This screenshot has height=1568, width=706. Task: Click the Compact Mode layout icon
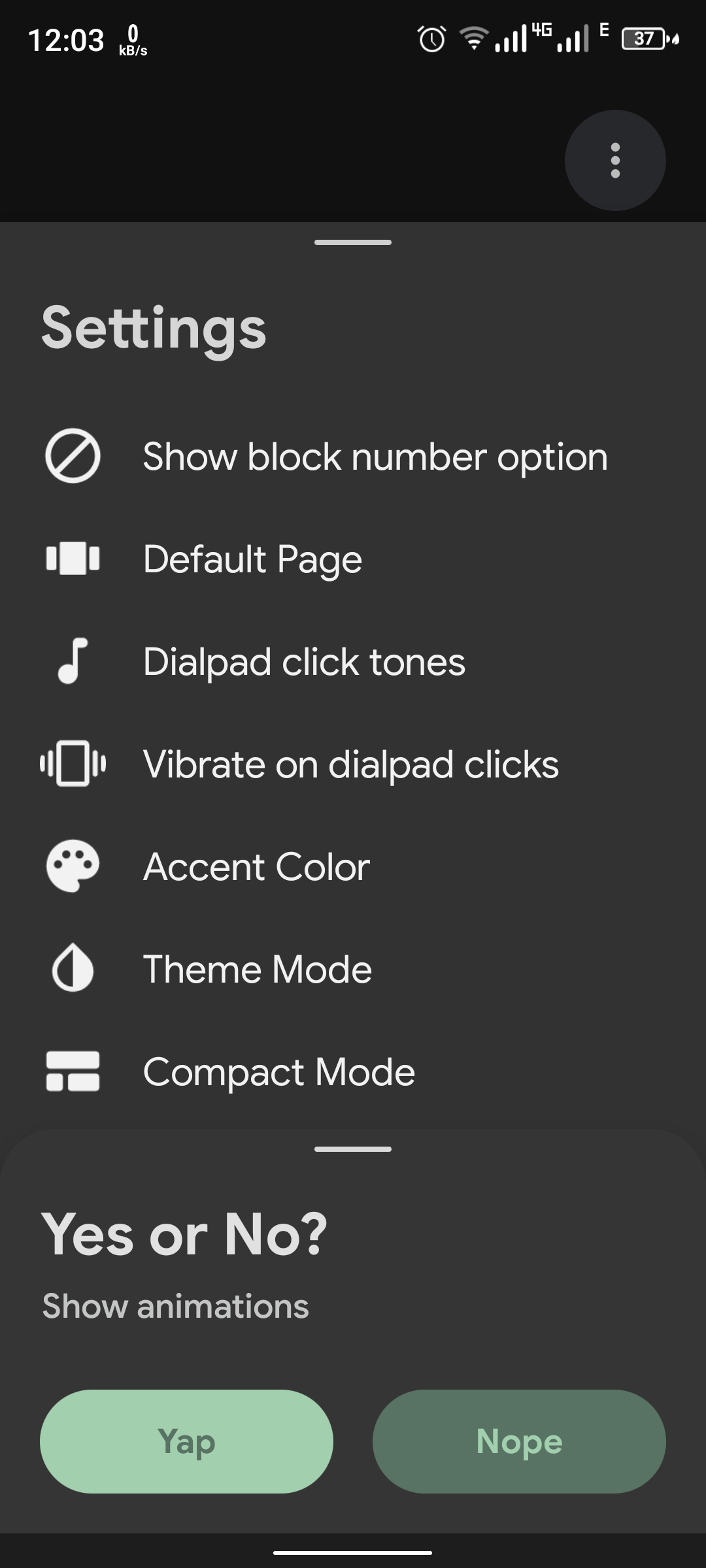pyautogui.click(x=73, y=1071)
